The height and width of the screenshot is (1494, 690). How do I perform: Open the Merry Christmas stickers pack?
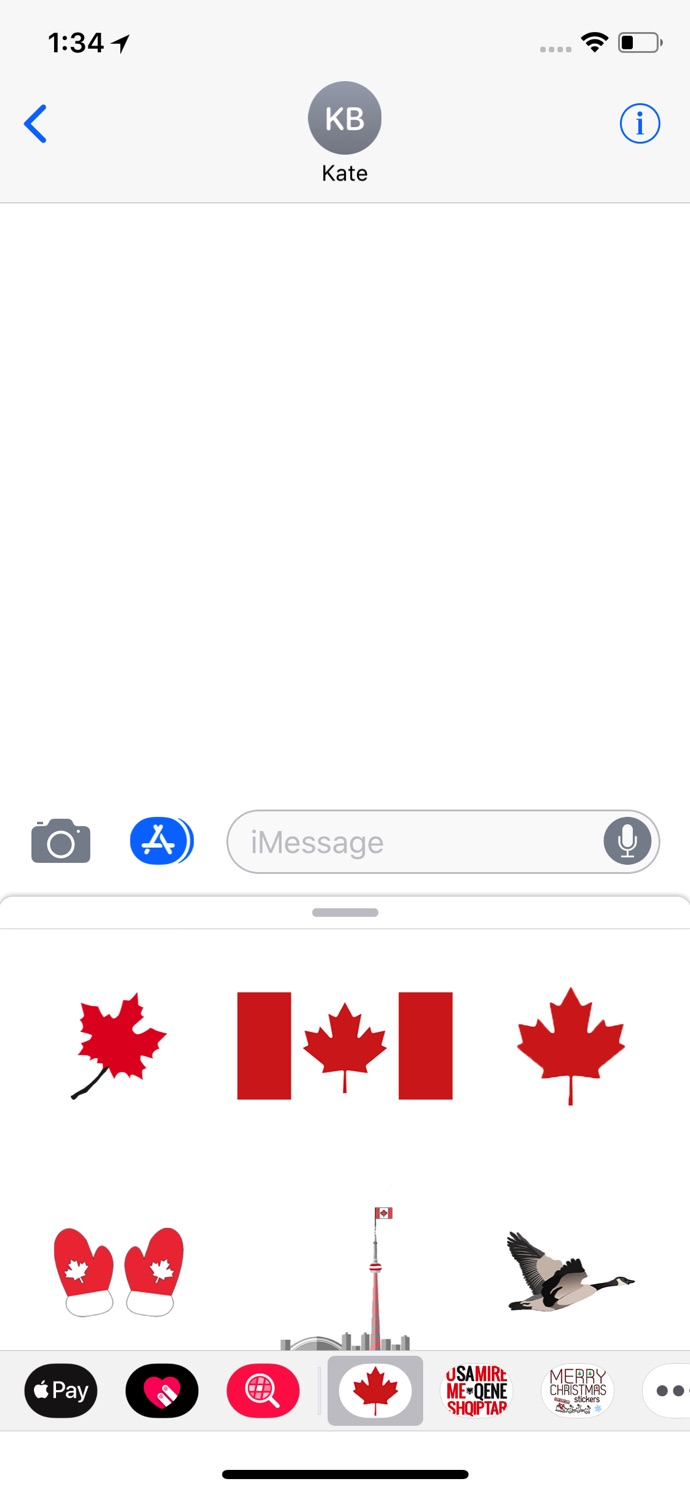tap(577, 1391)
